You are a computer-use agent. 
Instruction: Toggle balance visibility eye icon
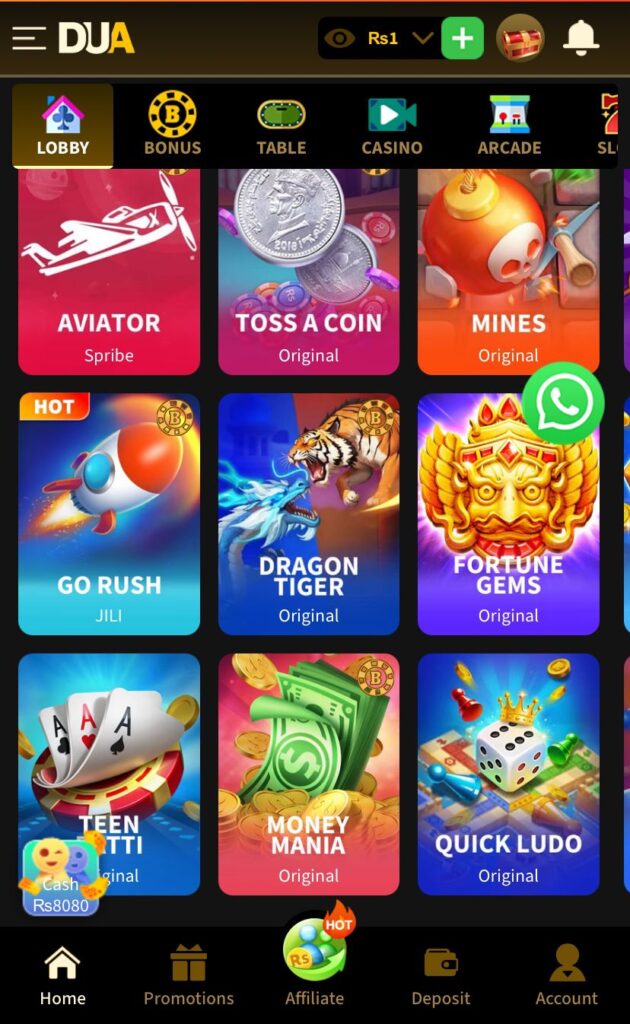tap(340, 39)
